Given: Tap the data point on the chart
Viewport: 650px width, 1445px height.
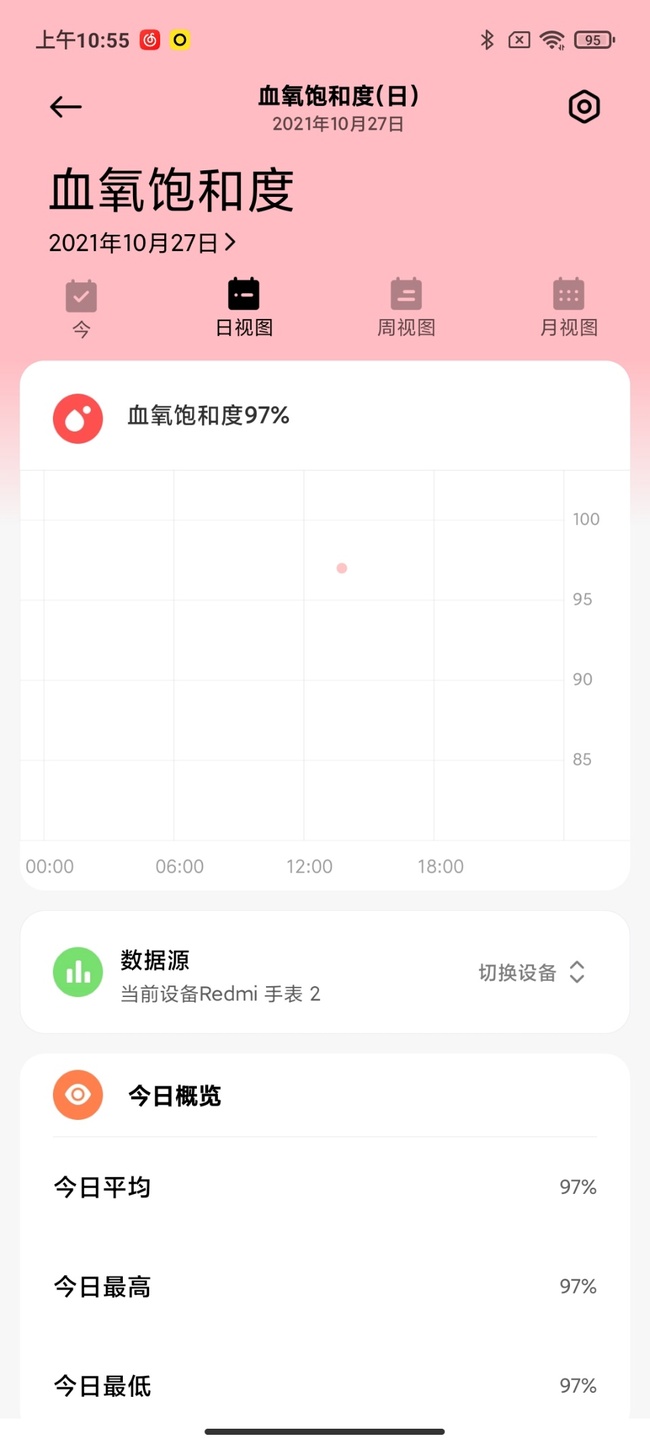Looking at the screenshot, I should 342,568.
